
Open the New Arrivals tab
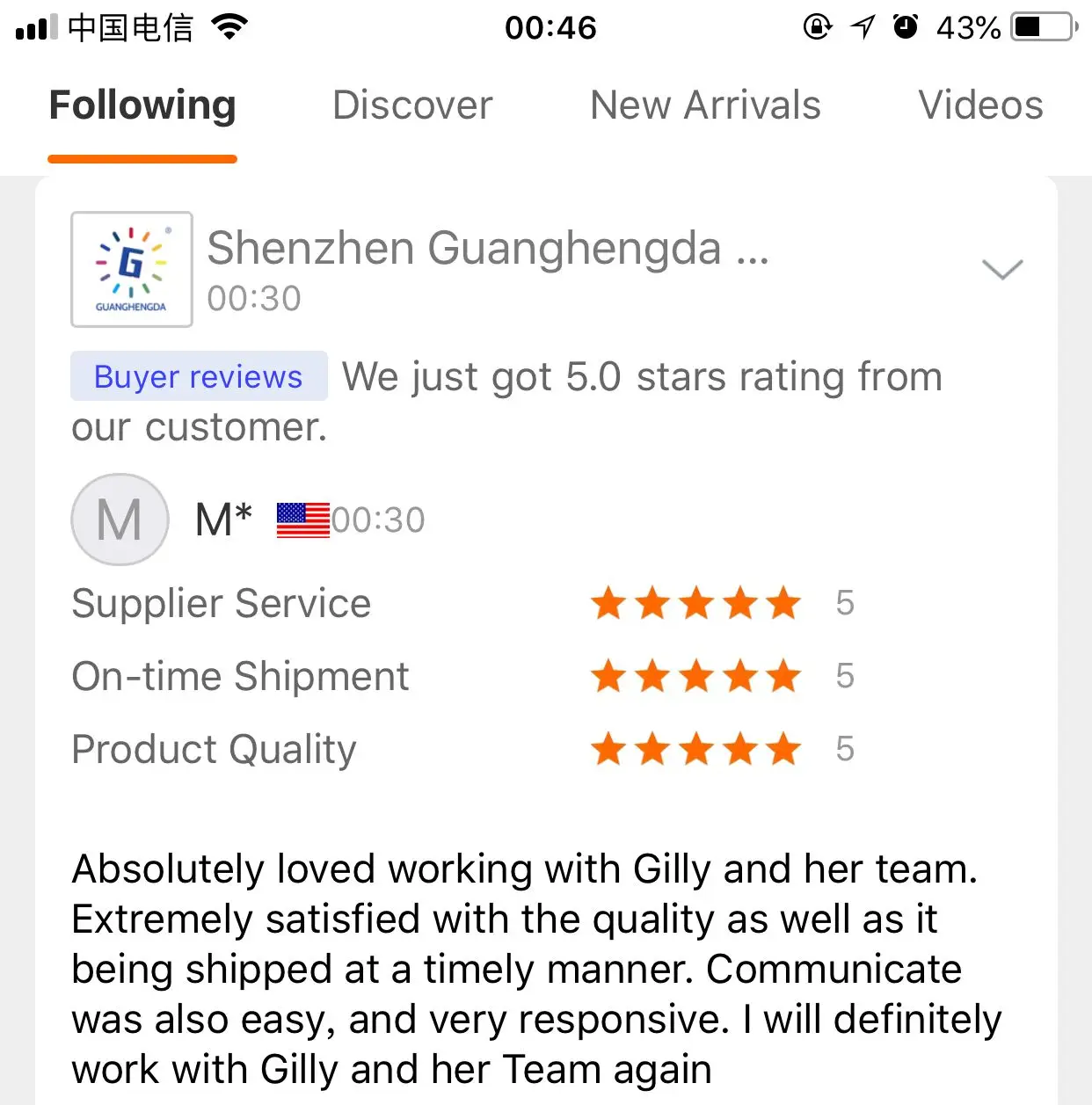tap(705, 105)
